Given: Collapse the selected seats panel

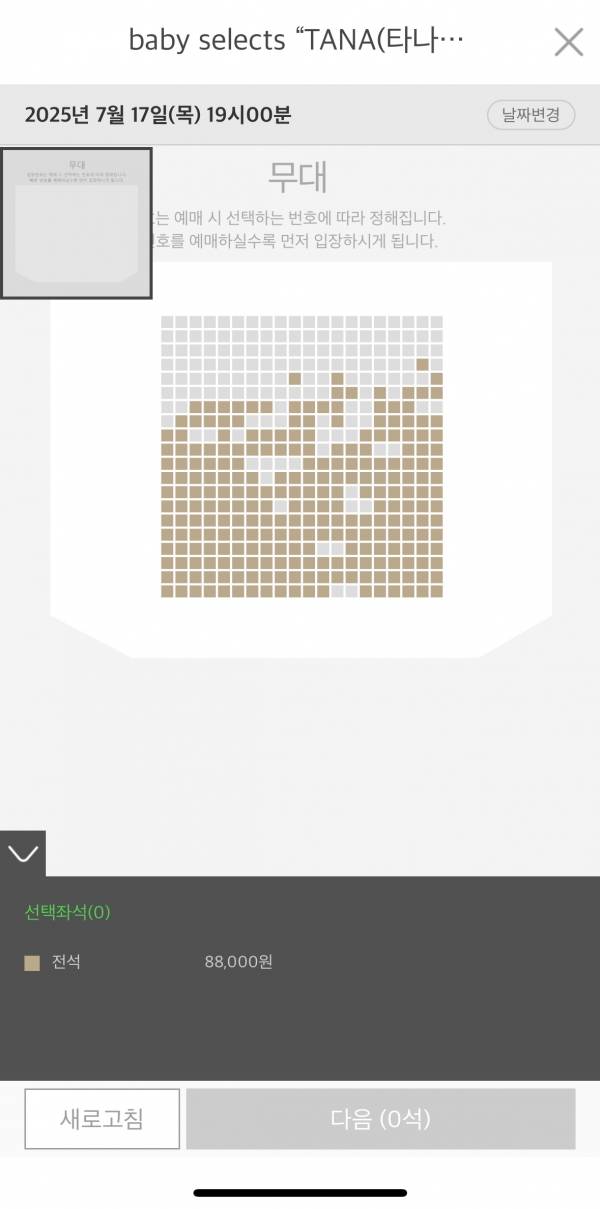Looking at the screenshot, I should (x=22, y=853).
